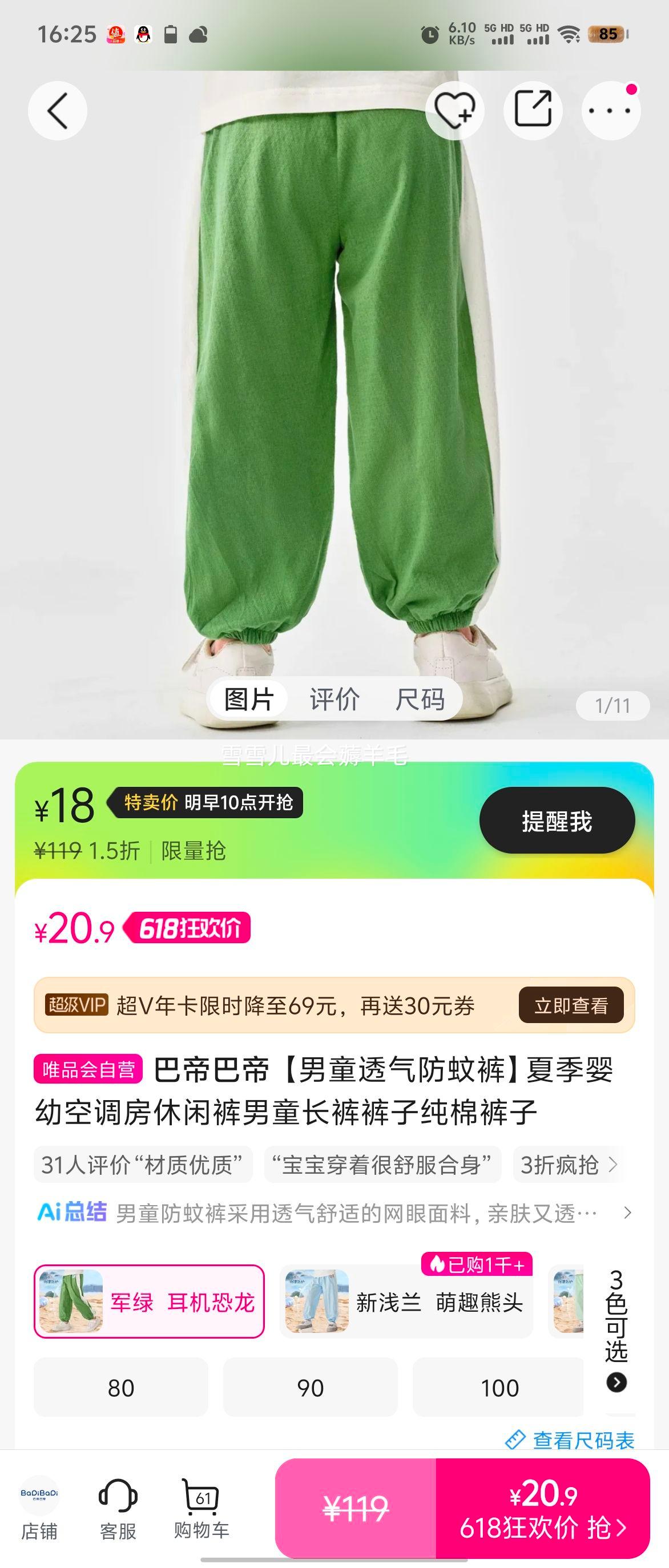669x1568 pixels.
Task: Tap 提醒我 to set a sale reminder
Action: tap(557, 821)
